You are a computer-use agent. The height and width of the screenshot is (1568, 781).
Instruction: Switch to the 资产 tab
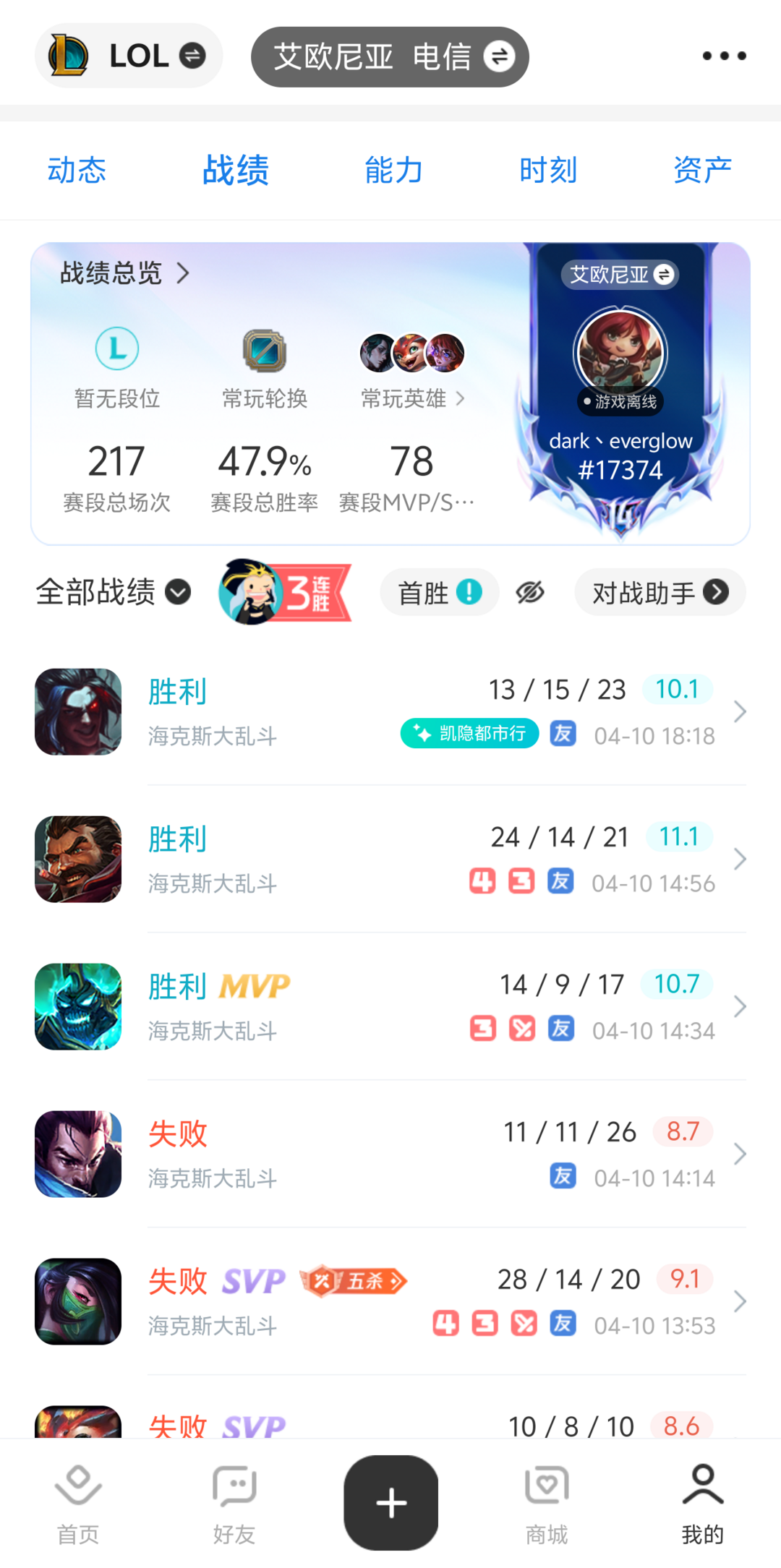[x=702, y=170]
